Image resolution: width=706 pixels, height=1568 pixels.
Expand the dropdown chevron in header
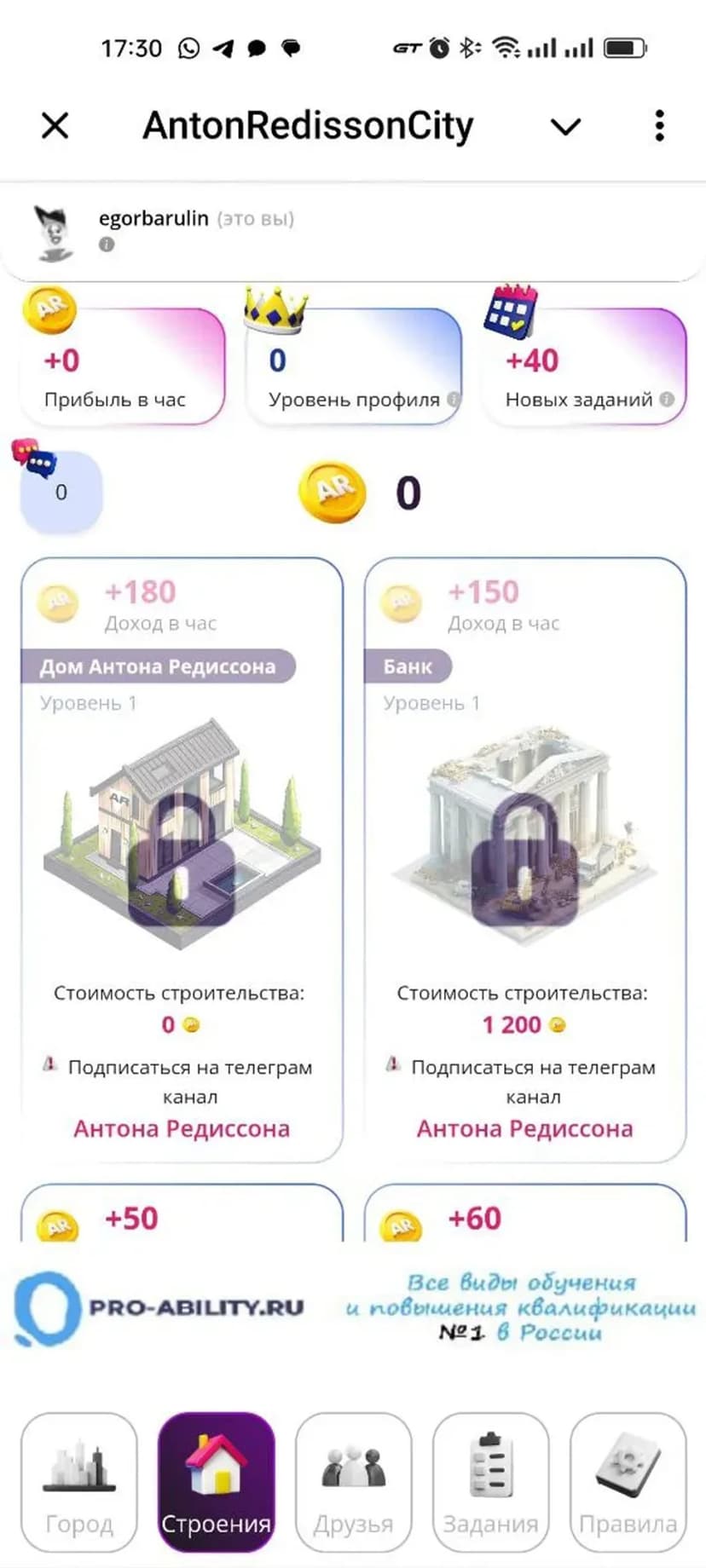click(565, 127)
